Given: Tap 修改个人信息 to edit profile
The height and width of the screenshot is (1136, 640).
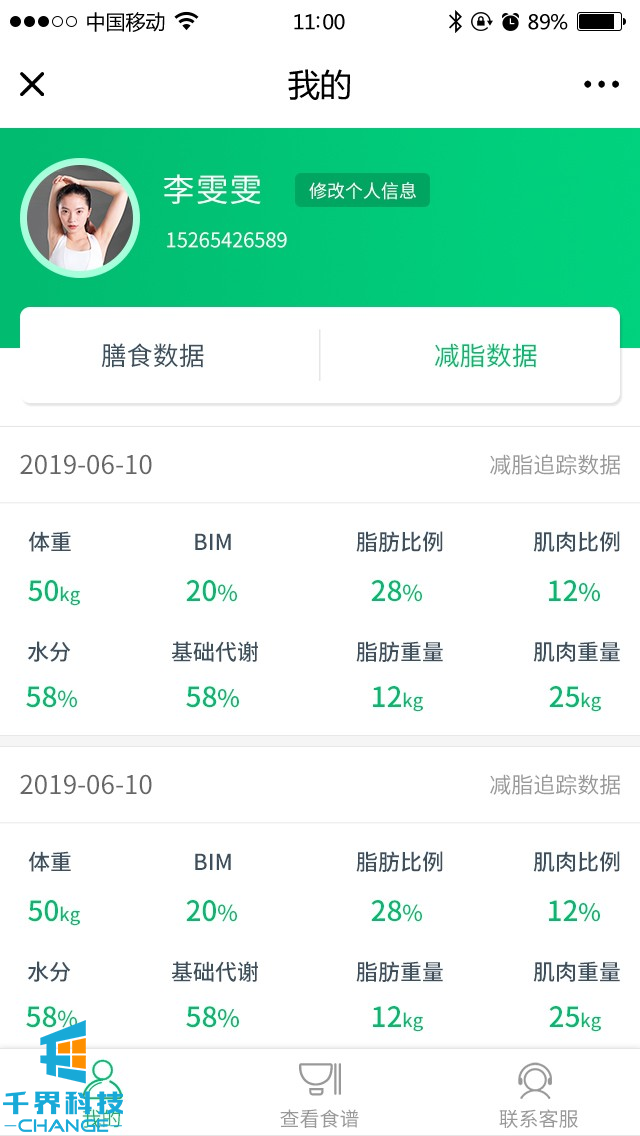Looking at the screenshot, I should 362,190.
